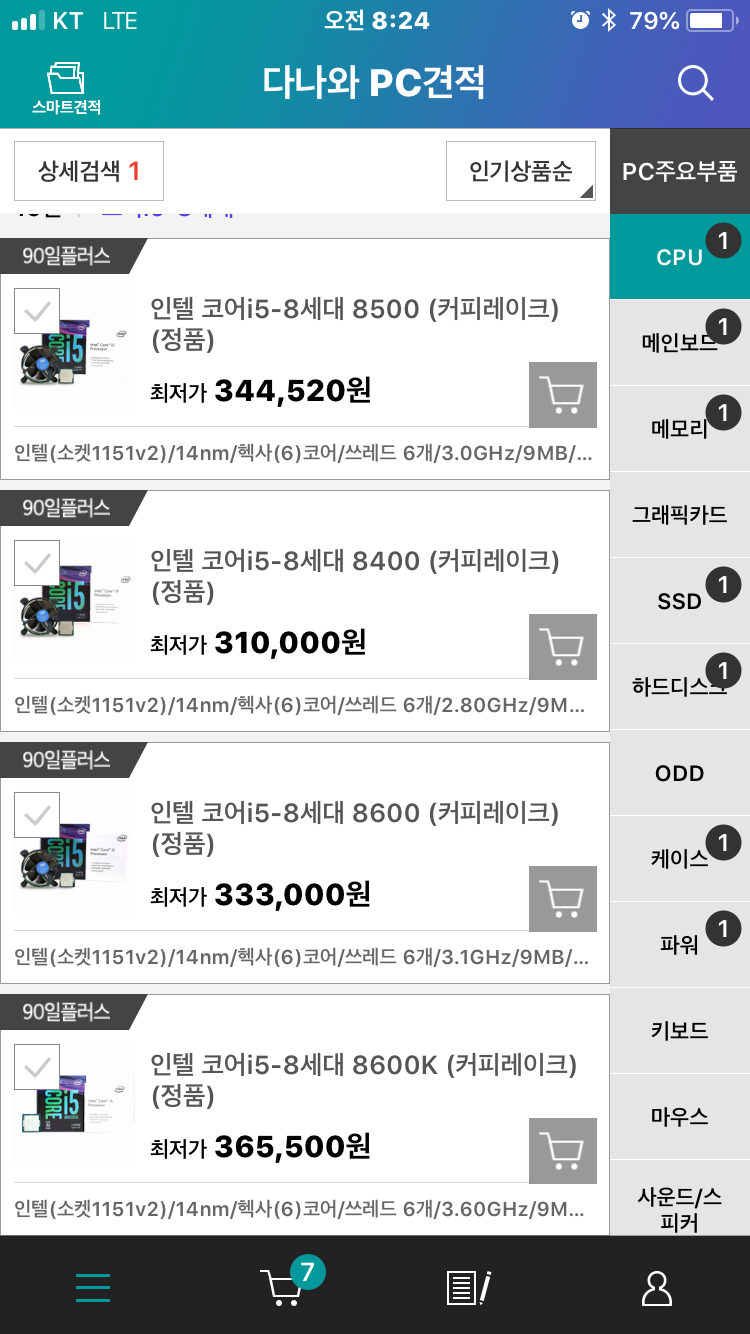
Task: Open the 하드디스크 category
Action: (x=680, y=687)
